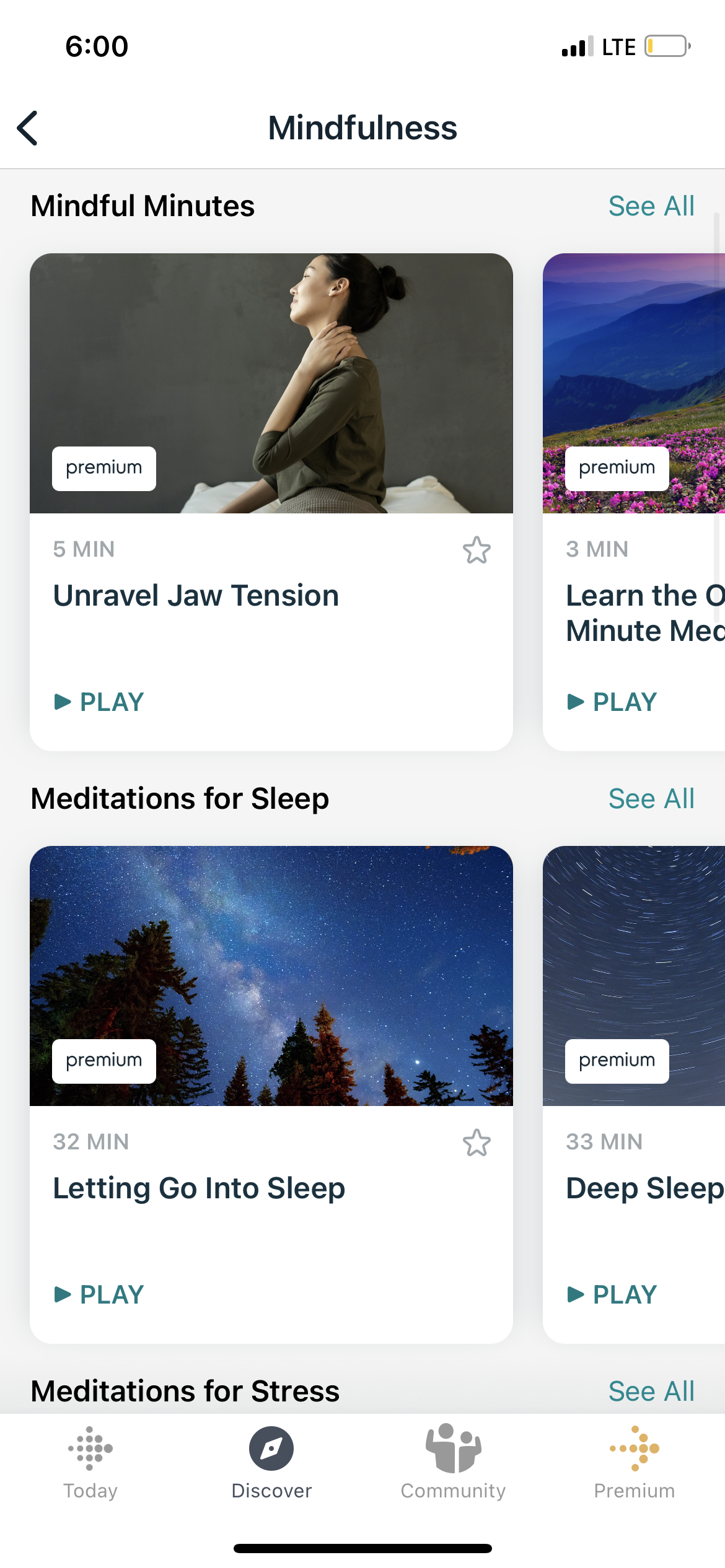This screenshot has height=1568, width=725.
Task: Favorite Unravel Jaw Tension with the star
Action: pyautogui.click(x=477, y=550)
